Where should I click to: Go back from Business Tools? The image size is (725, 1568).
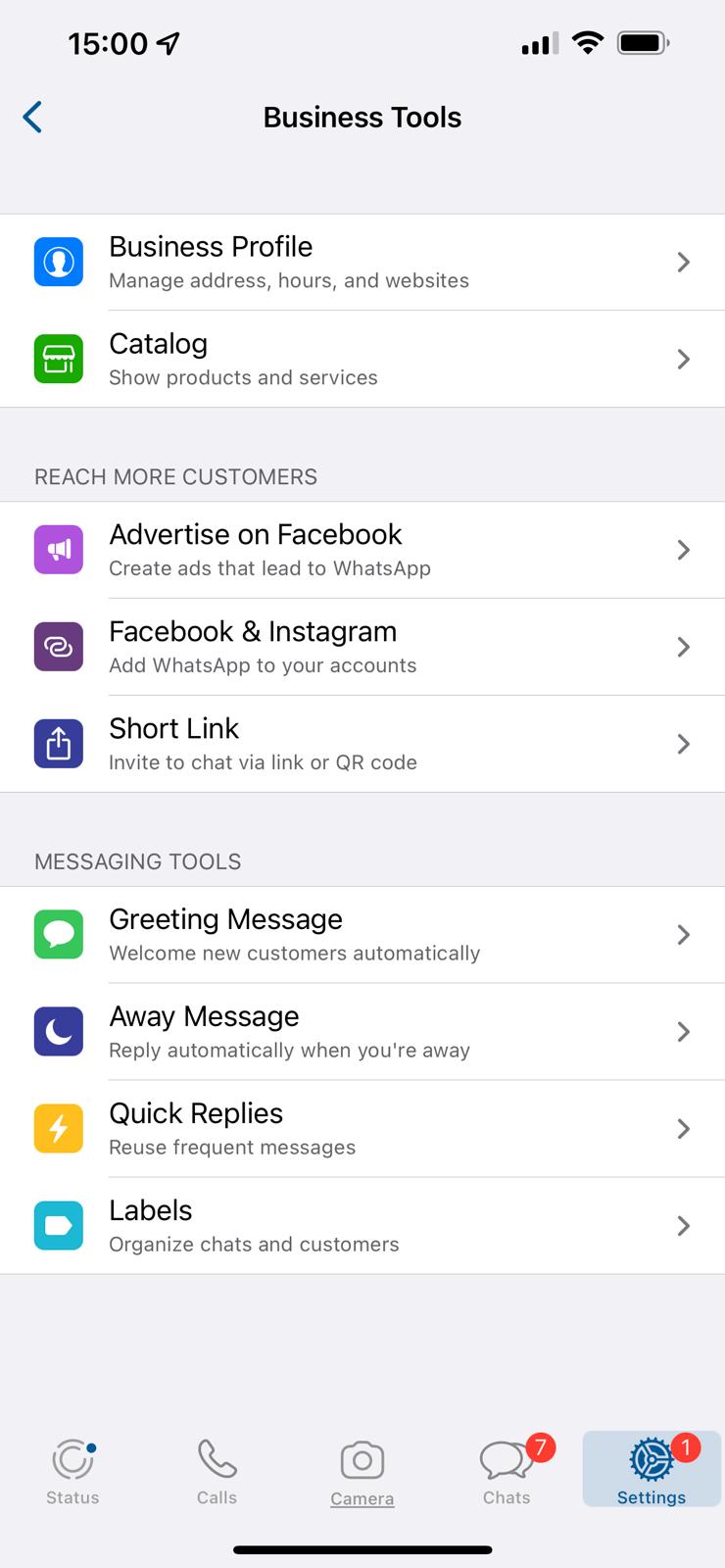(x=32, y=118)
